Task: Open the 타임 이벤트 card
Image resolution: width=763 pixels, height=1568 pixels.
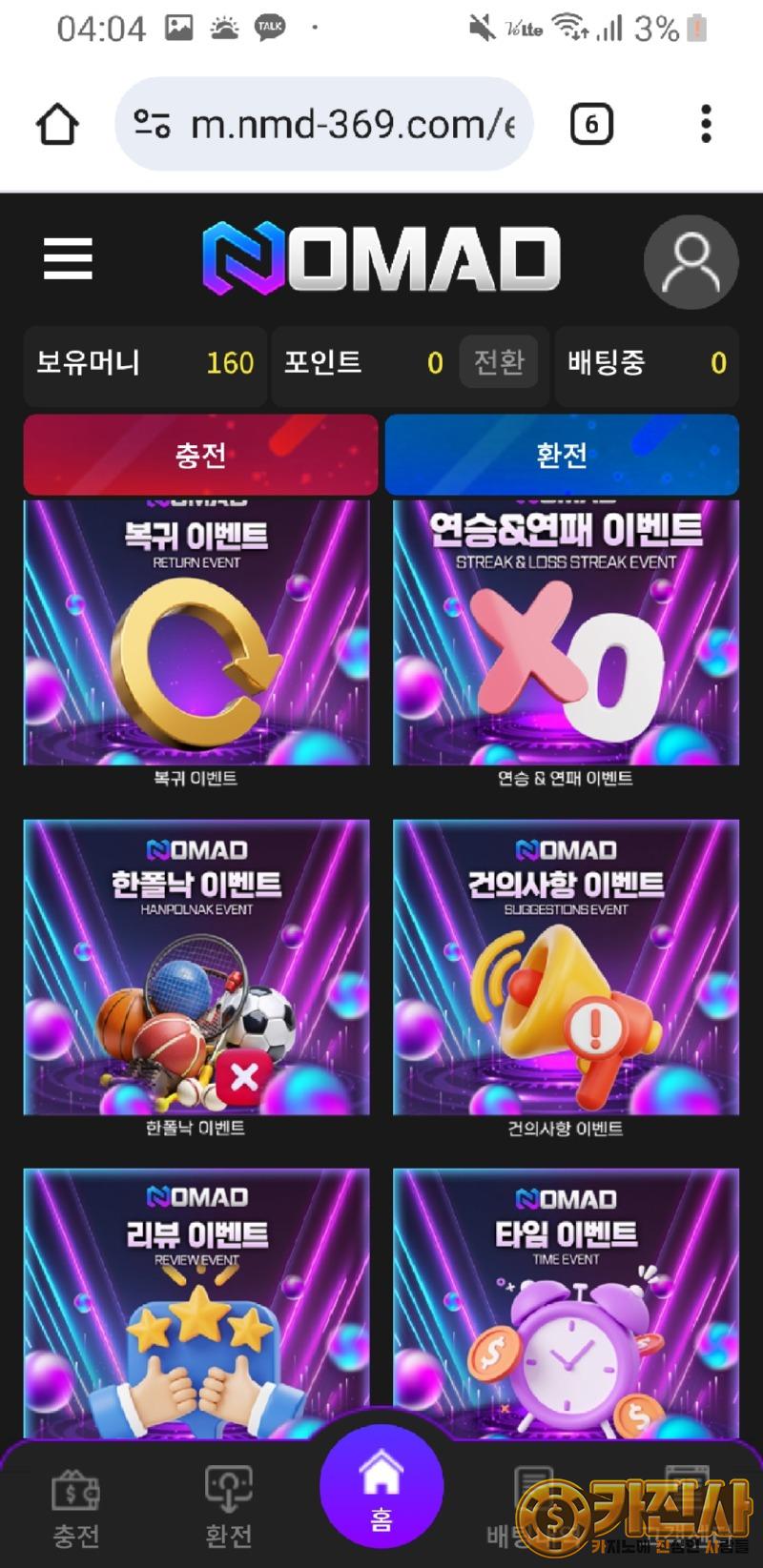Action: coord(566,1306)
